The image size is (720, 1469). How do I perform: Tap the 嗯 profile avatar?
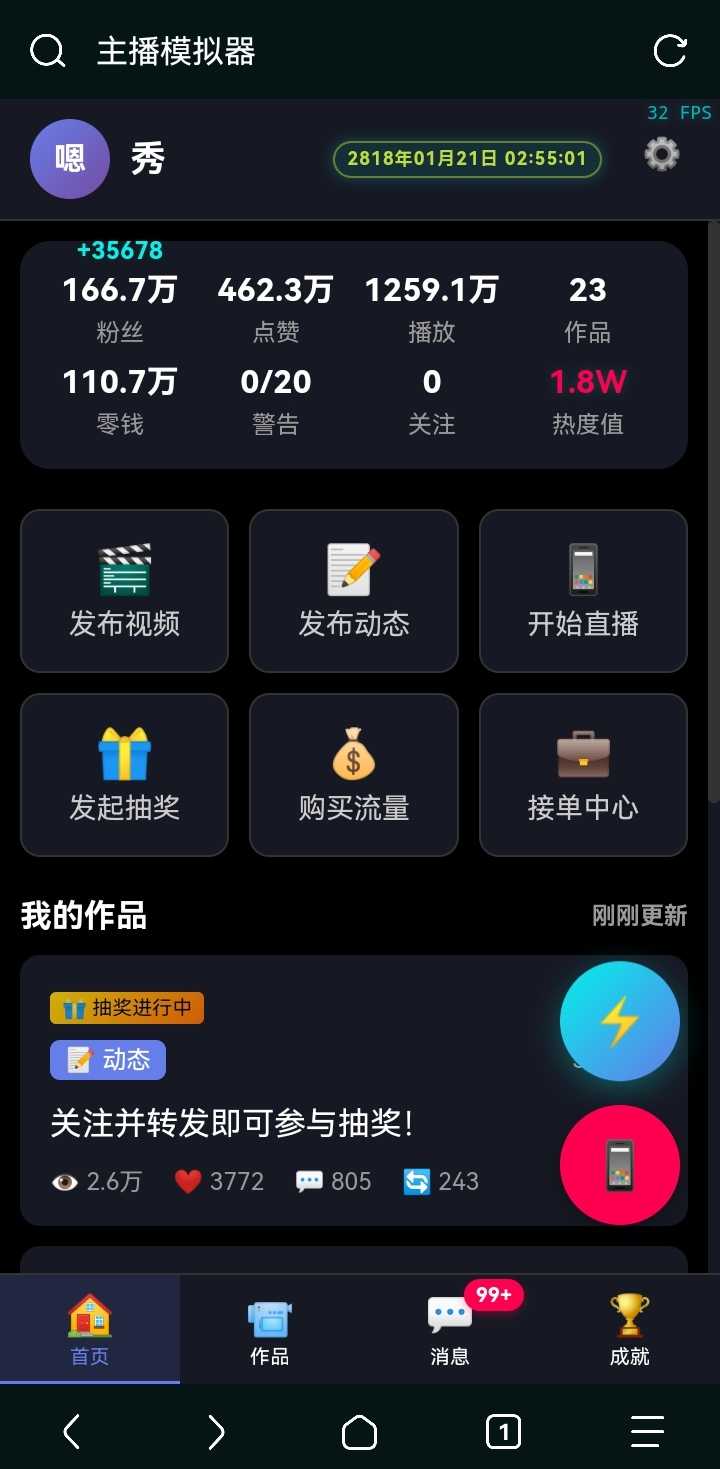(x=70, y=159)
